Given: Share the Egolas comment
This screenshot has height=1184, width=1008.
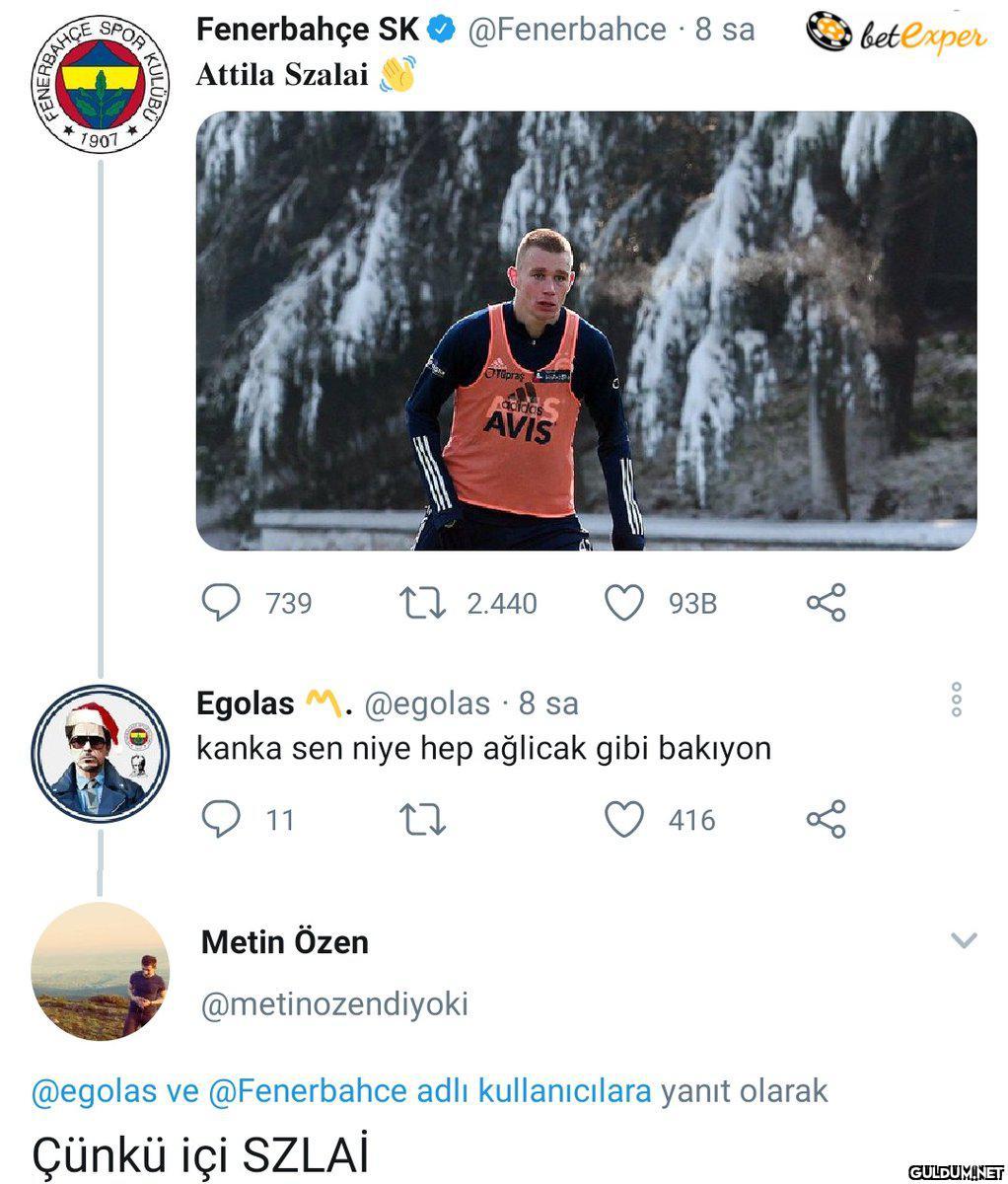Looking at the screenshot, I should coord(826,819).
